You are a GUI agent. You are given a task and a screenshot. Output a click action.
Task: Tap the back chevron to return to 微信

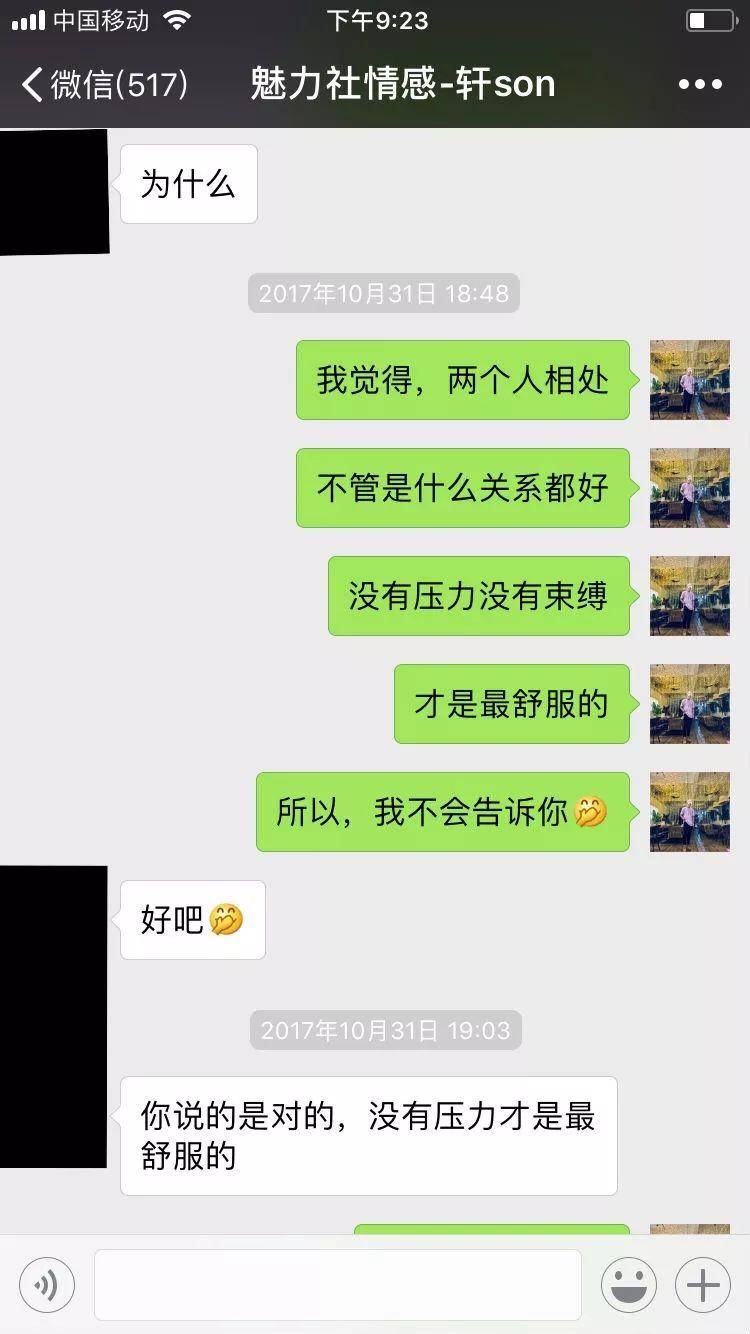[x=30, y=83]
